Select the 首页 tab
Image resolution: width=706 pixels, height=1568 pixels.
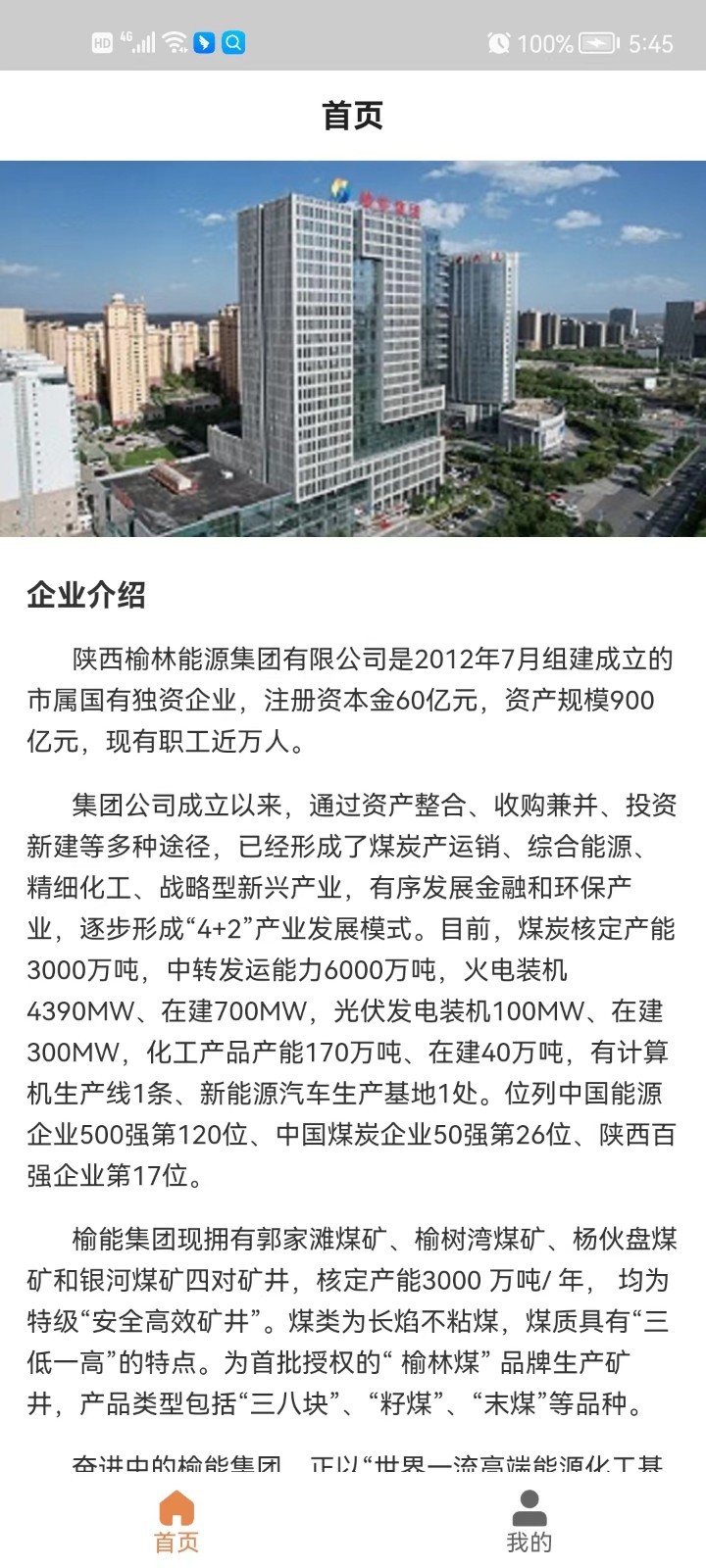click(176, 1521)
